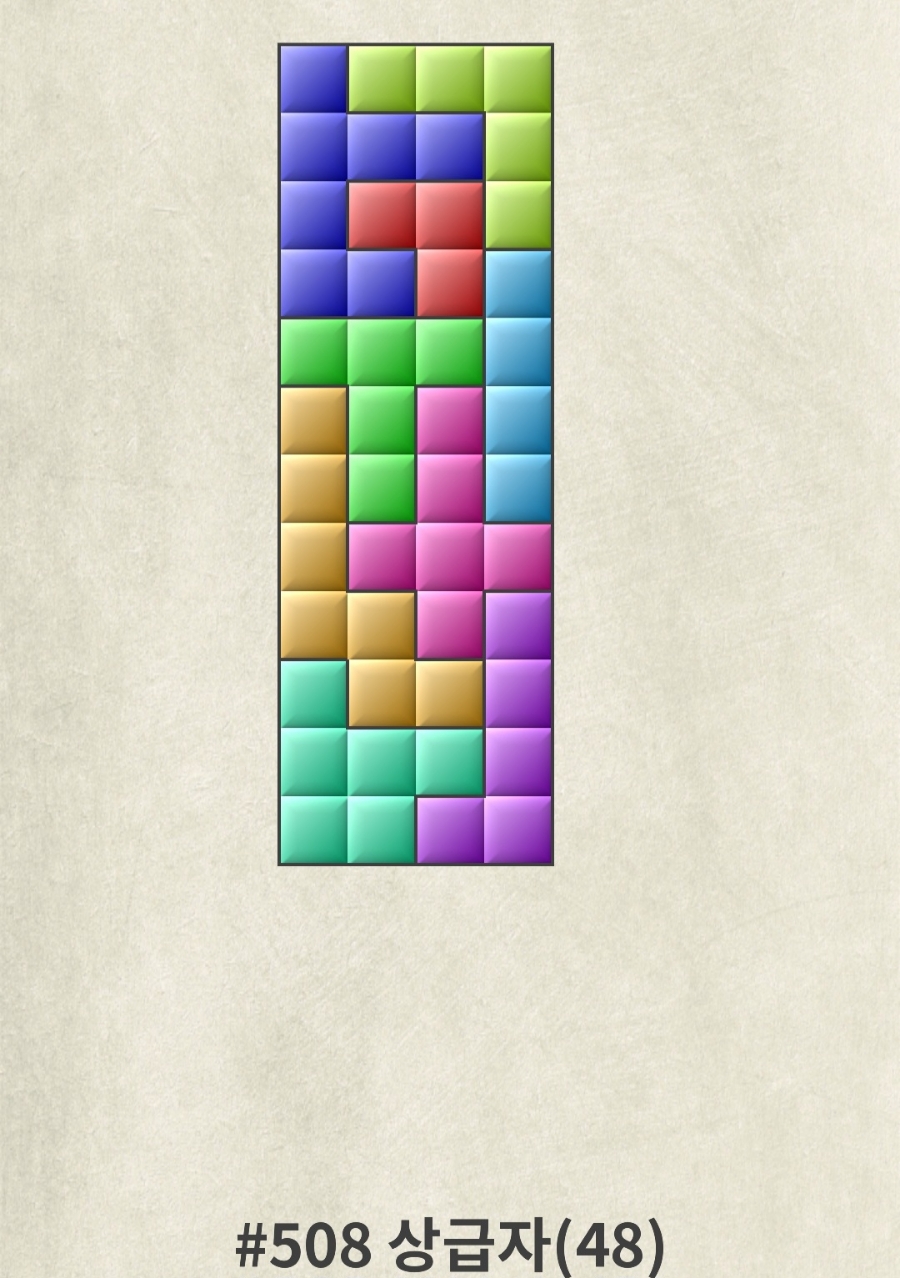Select the sky blue vertical bar piece

pos(518,386)
